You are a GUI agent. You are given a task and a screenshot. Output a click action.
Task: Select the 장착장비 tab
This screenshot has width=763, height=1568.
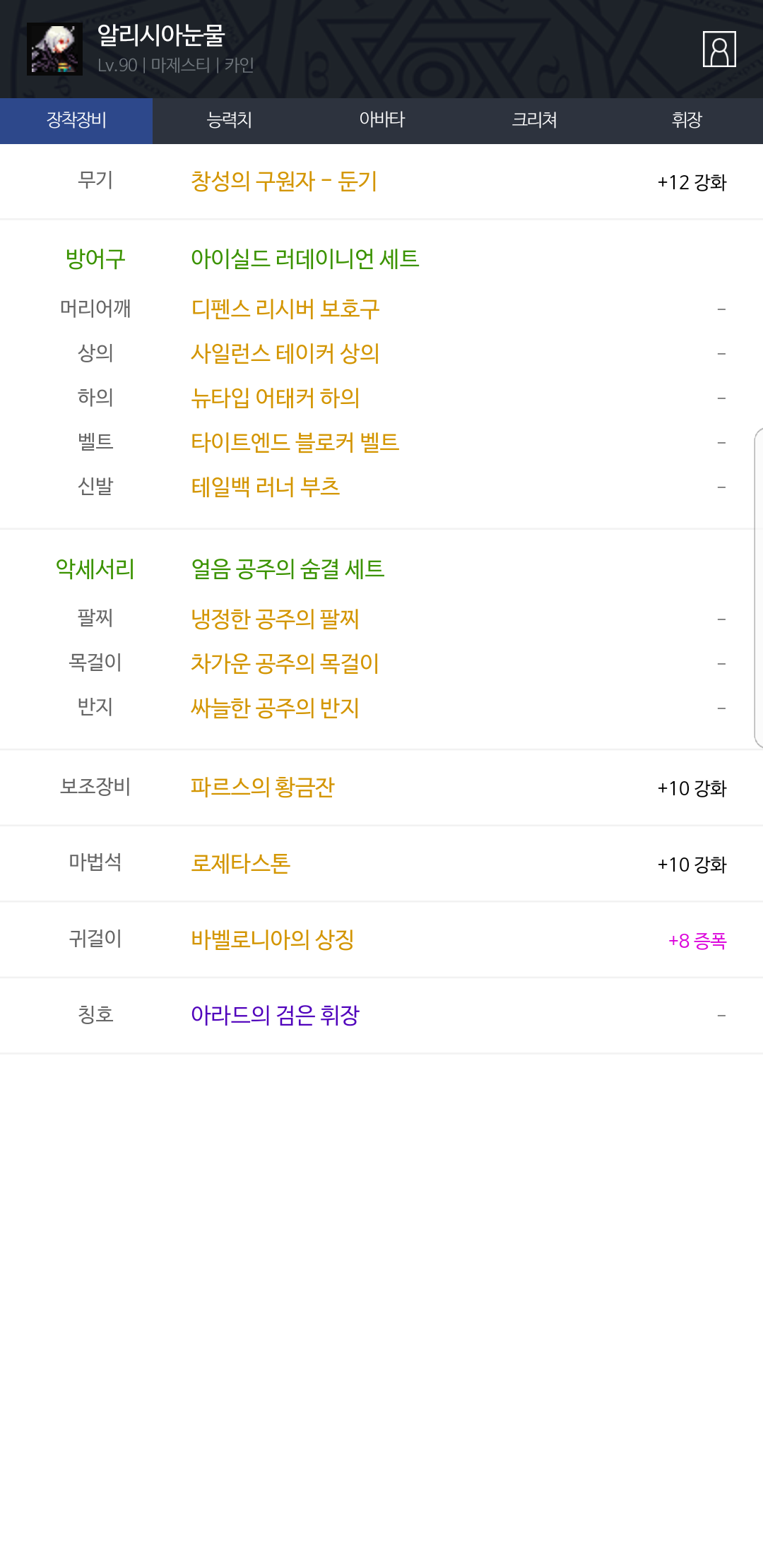(76, 121)
